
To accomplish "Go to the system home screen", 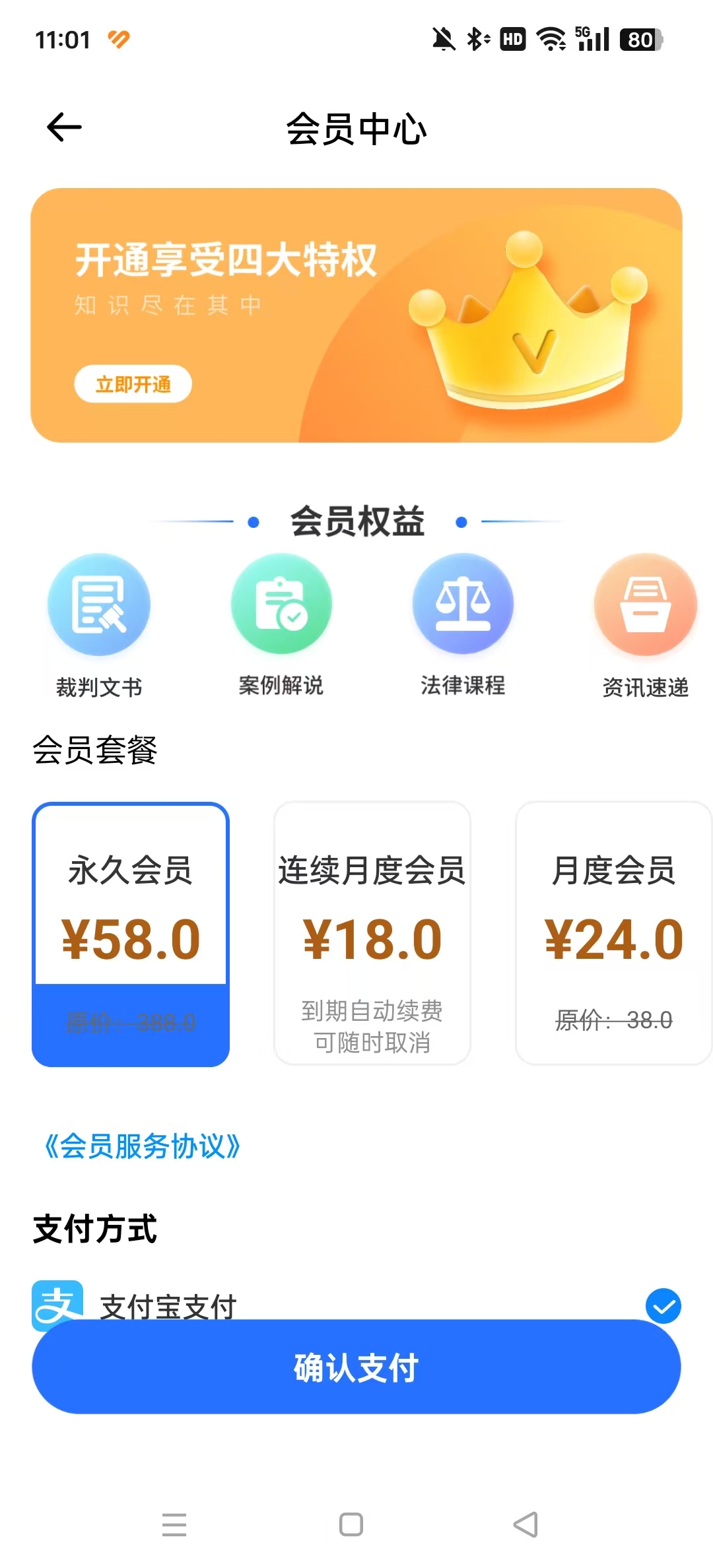I will coord(351,1524).
